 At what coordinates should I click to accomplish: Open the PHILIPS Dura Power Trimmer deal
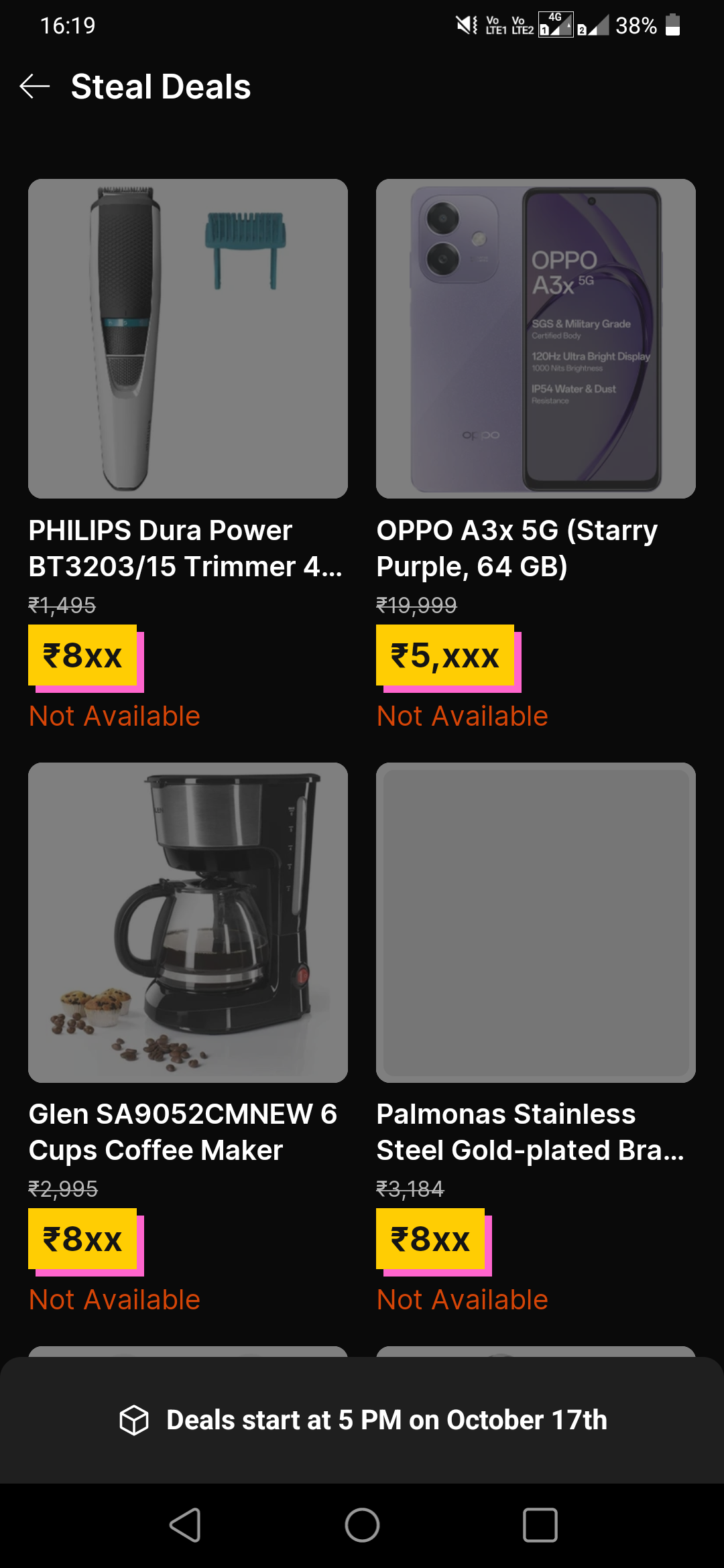pyautogui.click(x=188, y=339)
